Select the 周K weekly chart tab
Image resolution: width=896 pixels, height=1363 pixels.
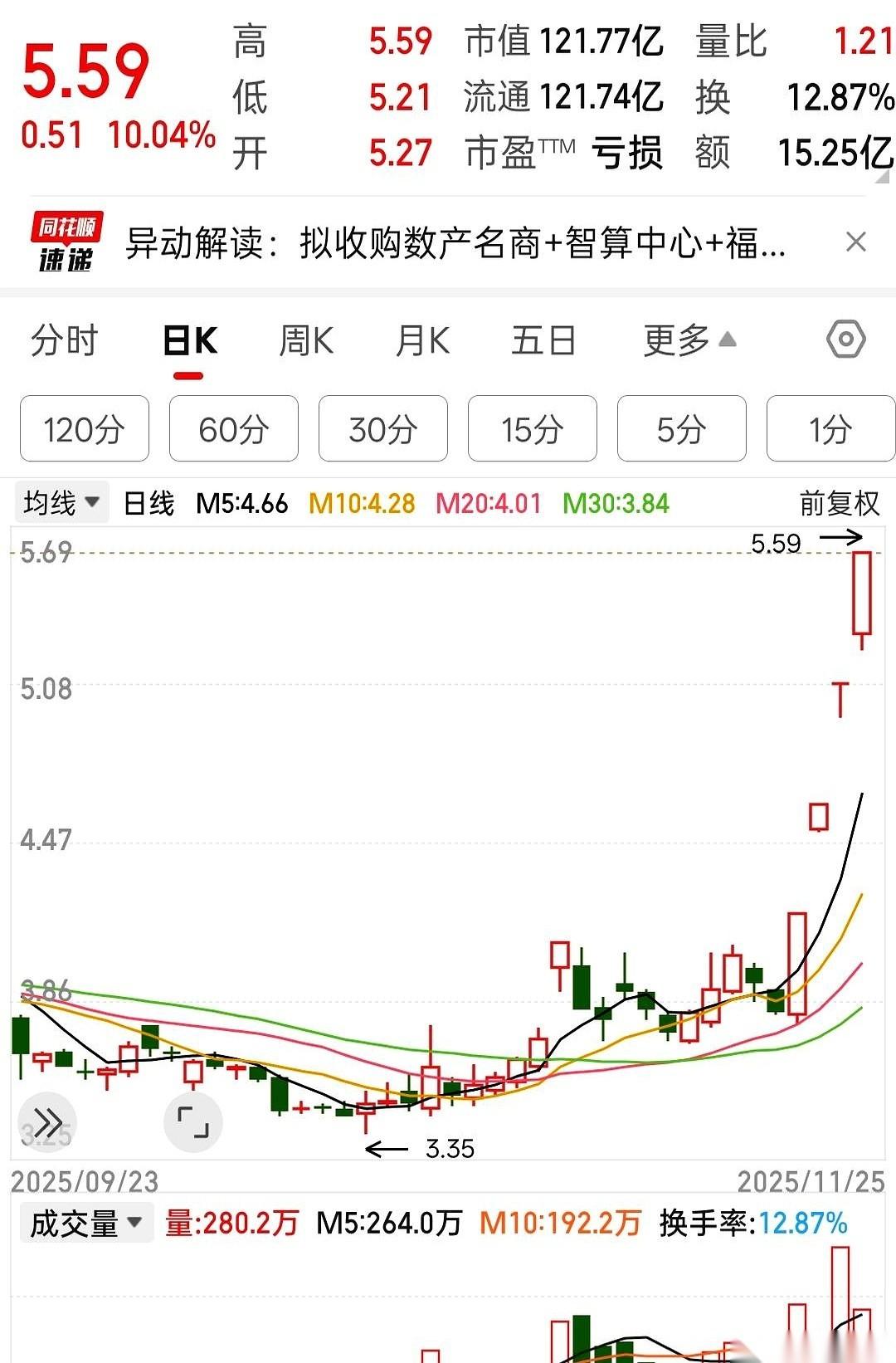[306, 340]
